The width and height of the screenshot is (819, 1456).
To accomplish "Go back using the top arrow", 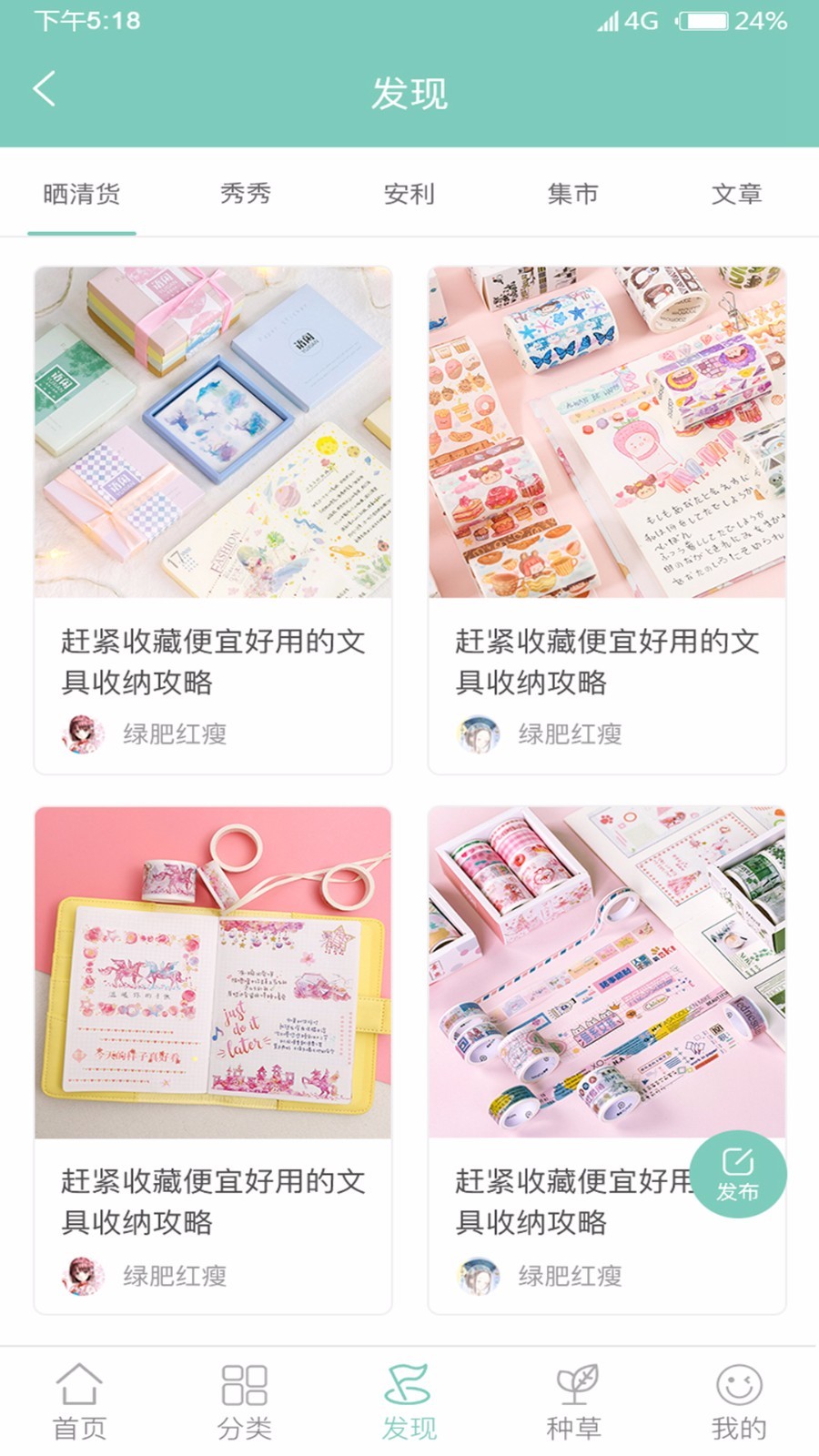I will (44, 90).
